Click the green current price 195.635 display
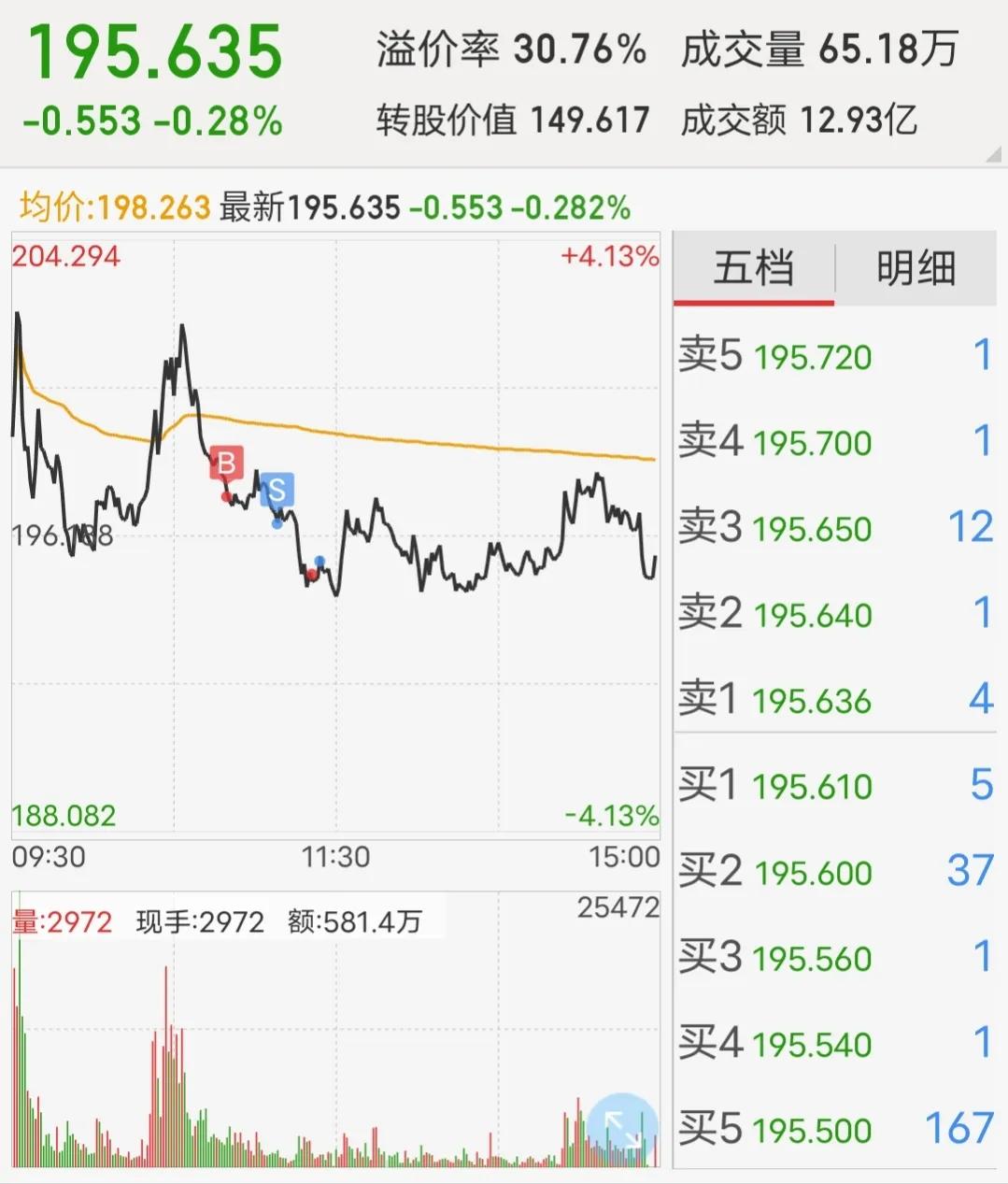The height and width of the screenshot is (1184, 1008). (154, 51)
